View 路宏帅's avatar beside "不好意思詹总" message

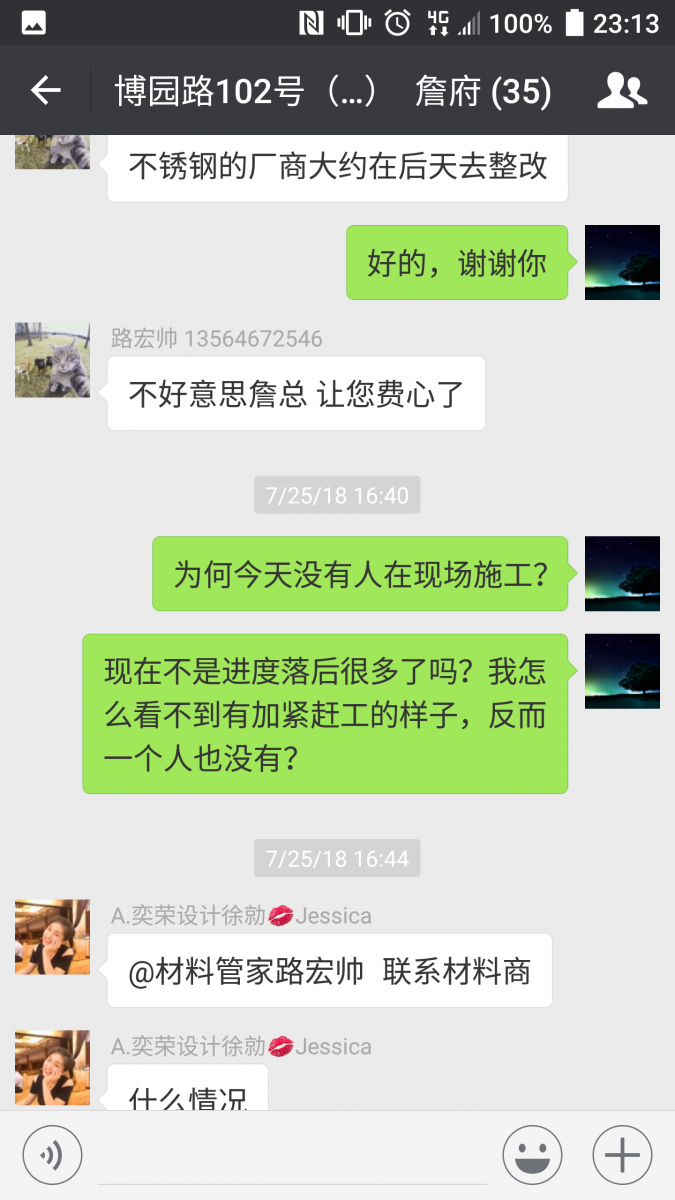click(x=52, y=360)
